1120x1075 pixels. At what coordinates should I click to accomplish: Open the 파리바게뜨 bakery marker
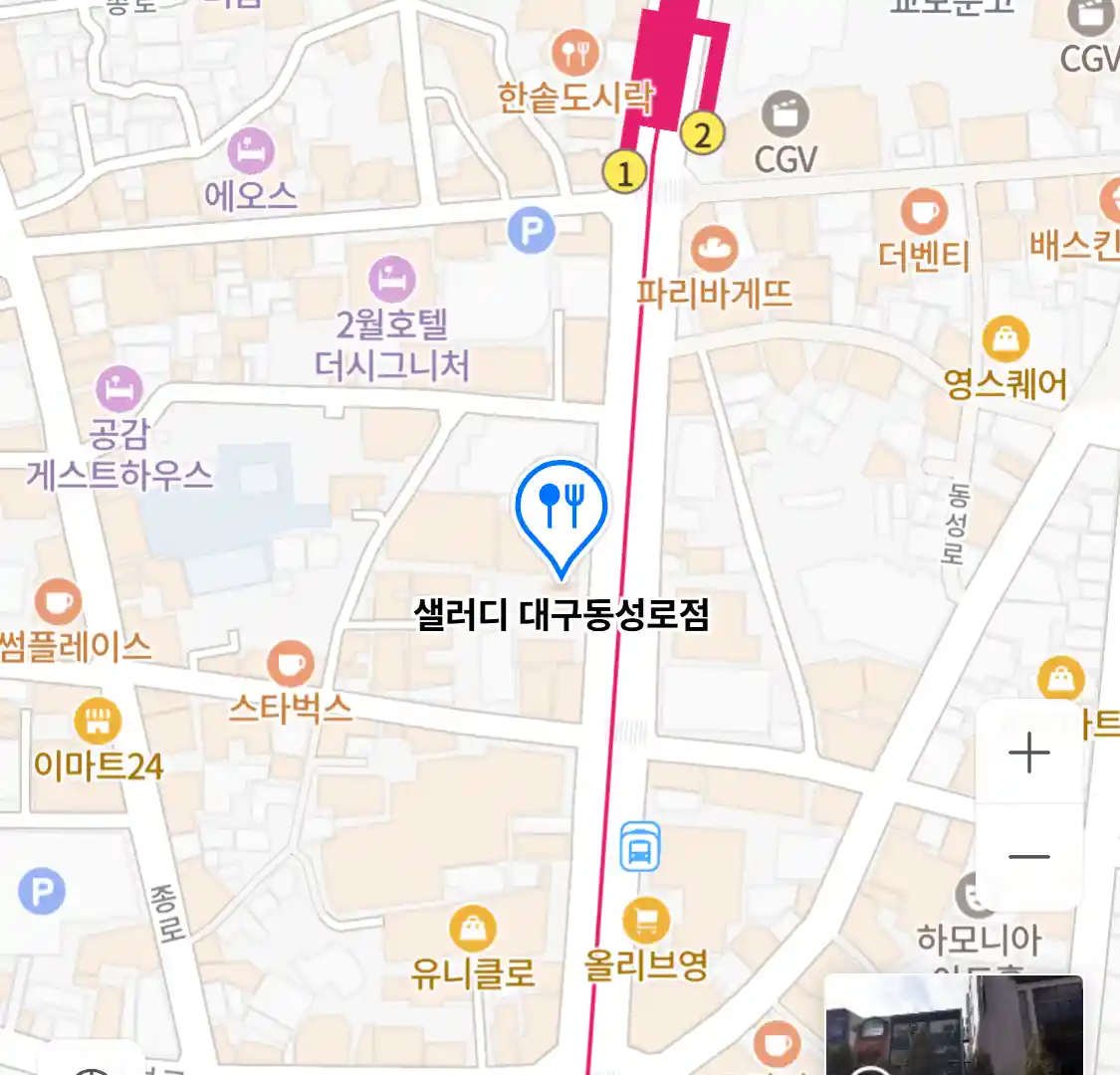click(714, 249)
